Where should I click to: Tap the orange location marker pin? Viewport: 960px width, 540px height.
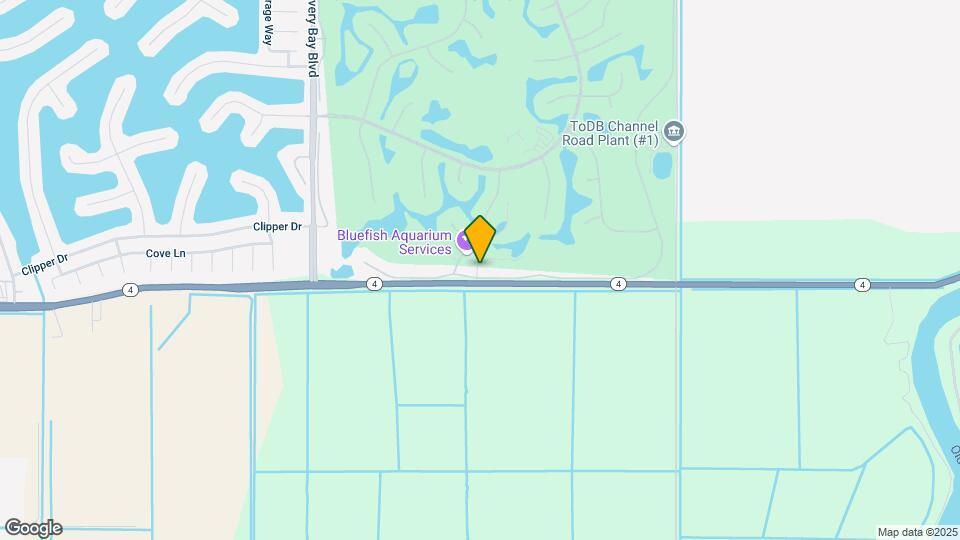(x=480, y=238)
